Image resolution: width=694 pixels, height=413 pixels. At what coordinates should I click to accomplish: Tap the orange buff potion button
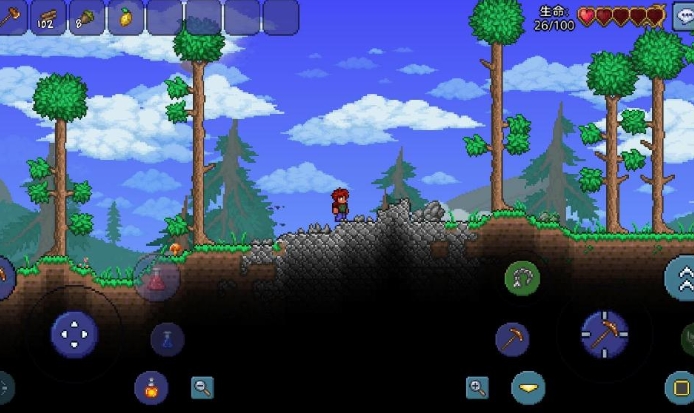[x=151, y=387]
